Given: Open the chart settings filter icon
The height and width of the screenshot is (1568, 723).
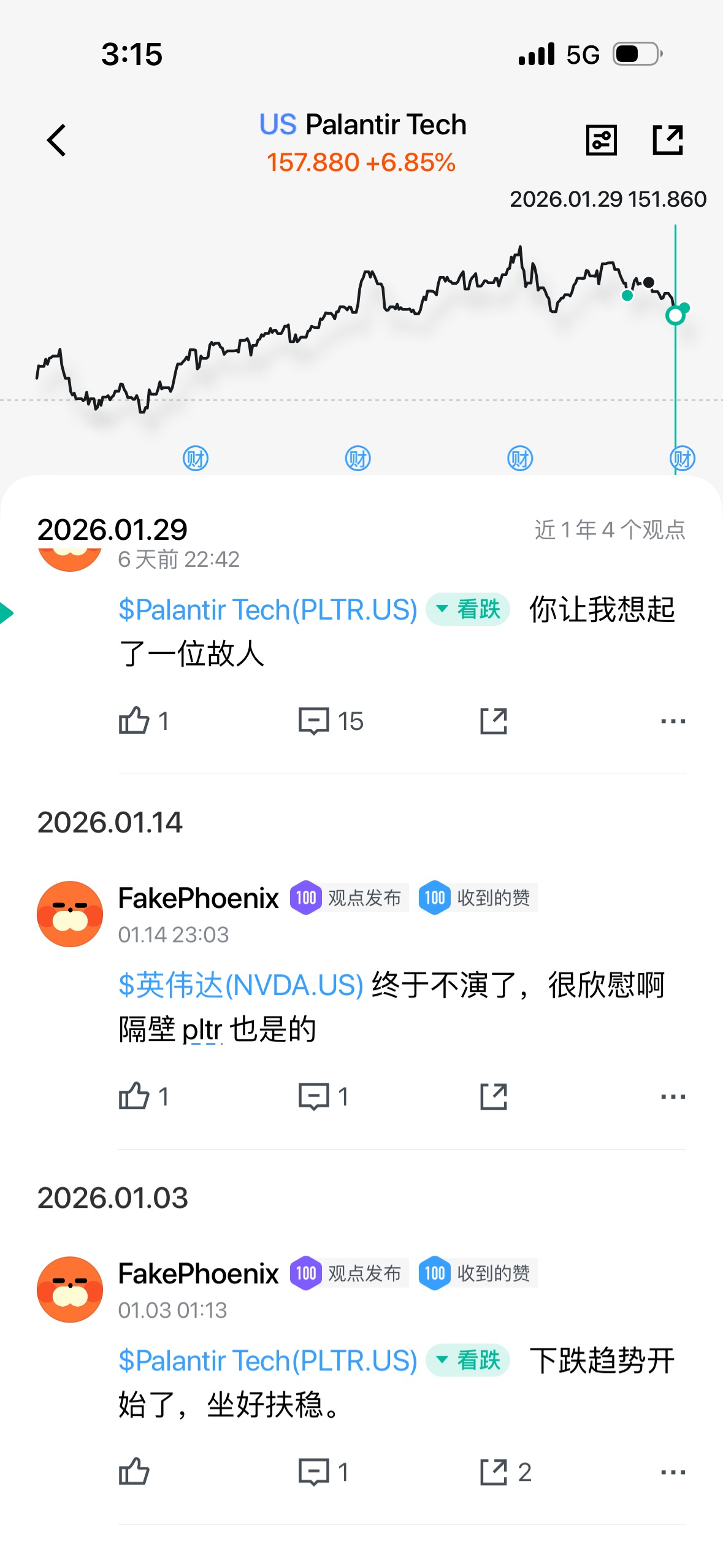Looking at the screenshot, I should coord(601,140).
